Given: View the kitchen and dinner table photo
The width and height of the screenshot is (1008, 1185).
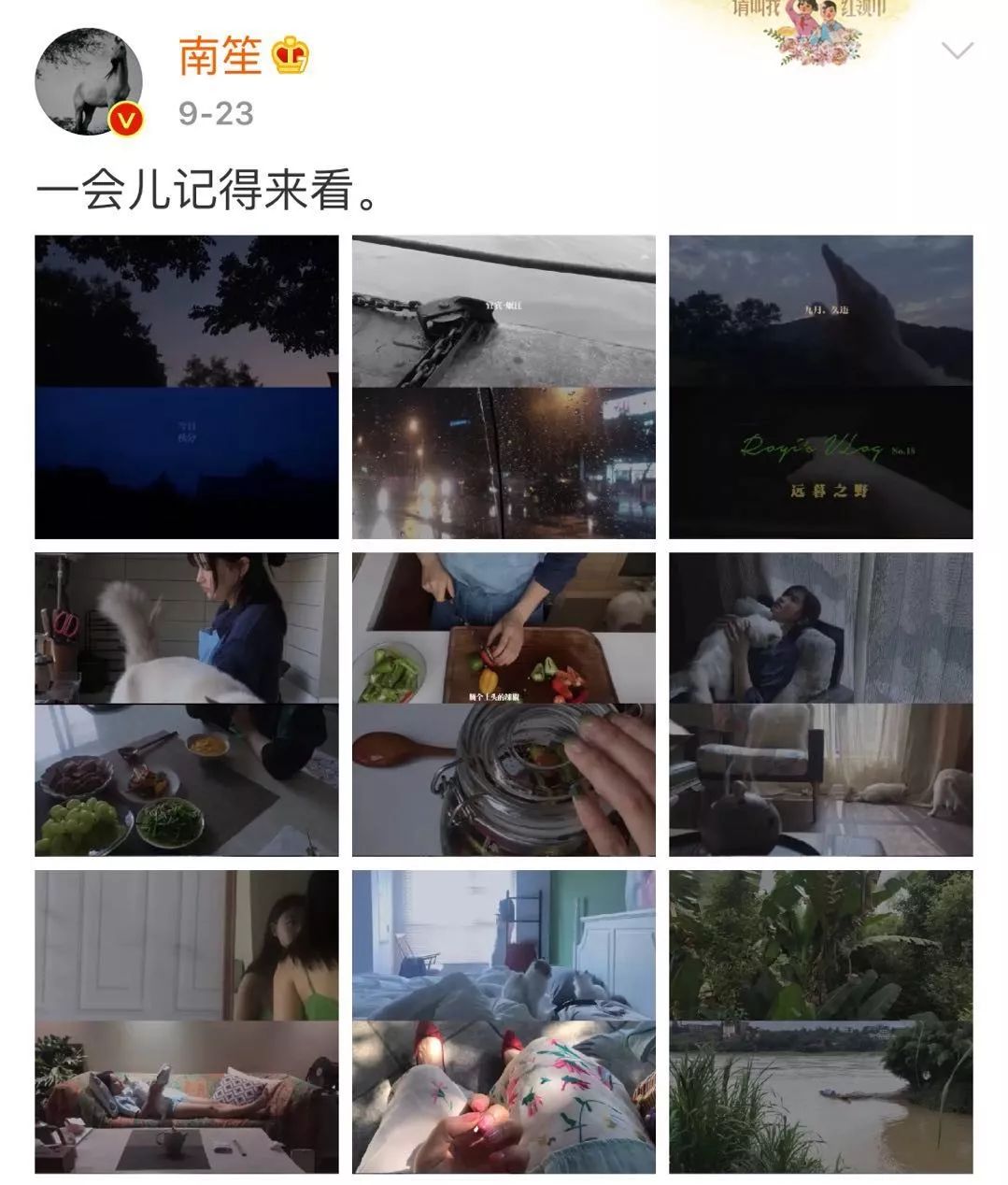Looking at the screenshot, I should tap(187, 704).
